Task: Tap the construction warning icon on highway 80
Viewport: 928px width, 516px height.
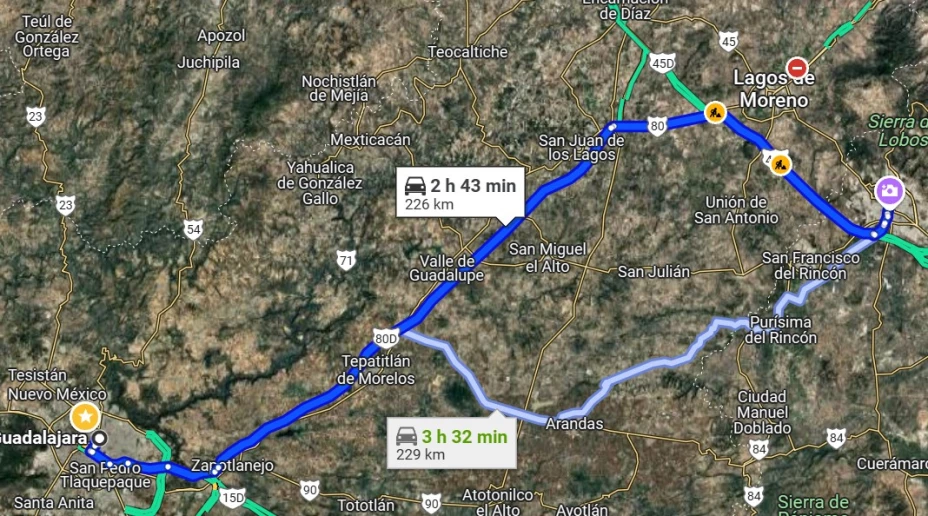Action: click(714, 112)
